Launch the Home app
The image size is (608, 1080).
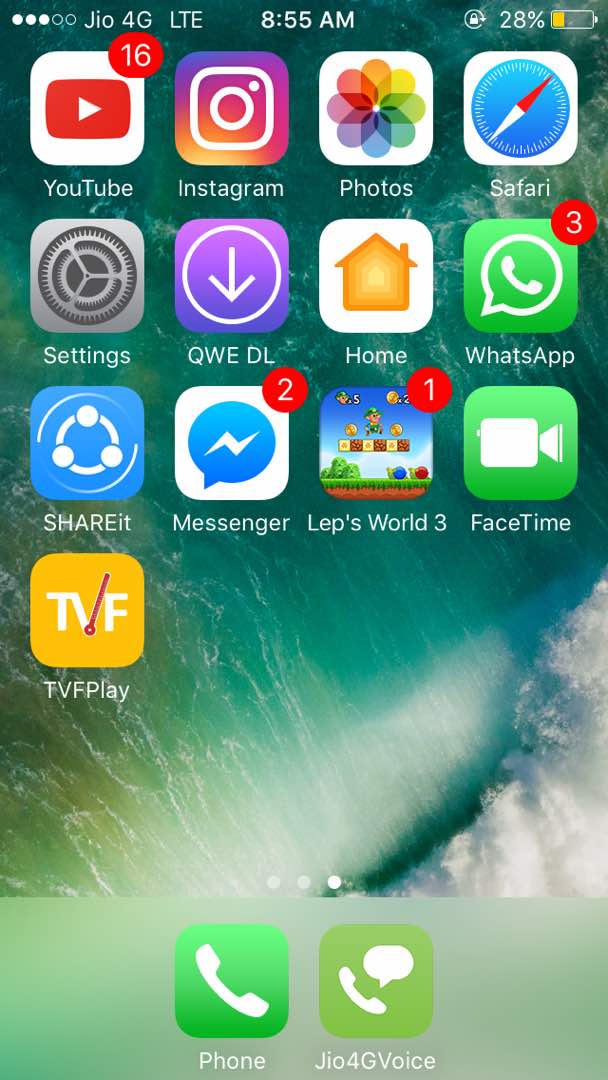[376, 276]
